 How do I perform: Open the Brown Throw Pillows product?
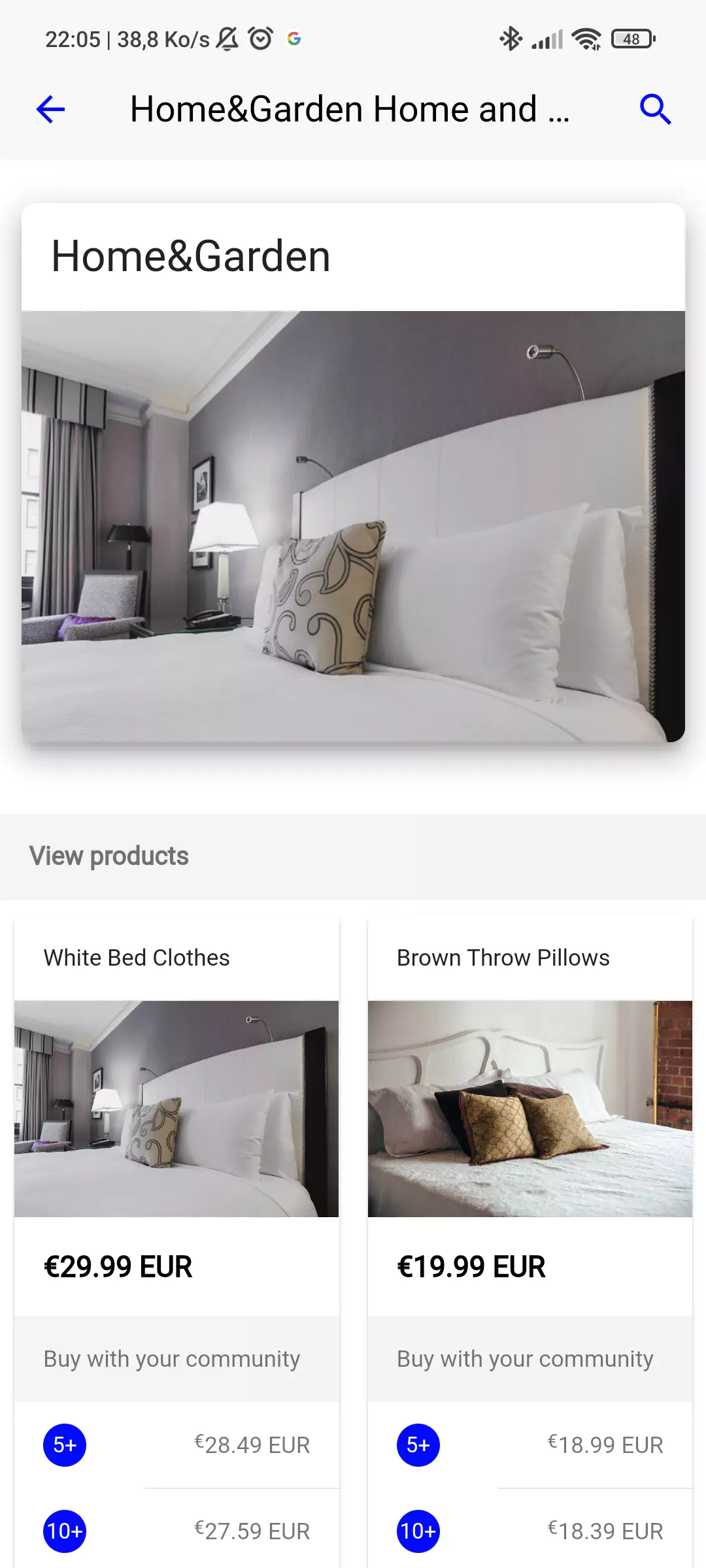coord(529,1108)
